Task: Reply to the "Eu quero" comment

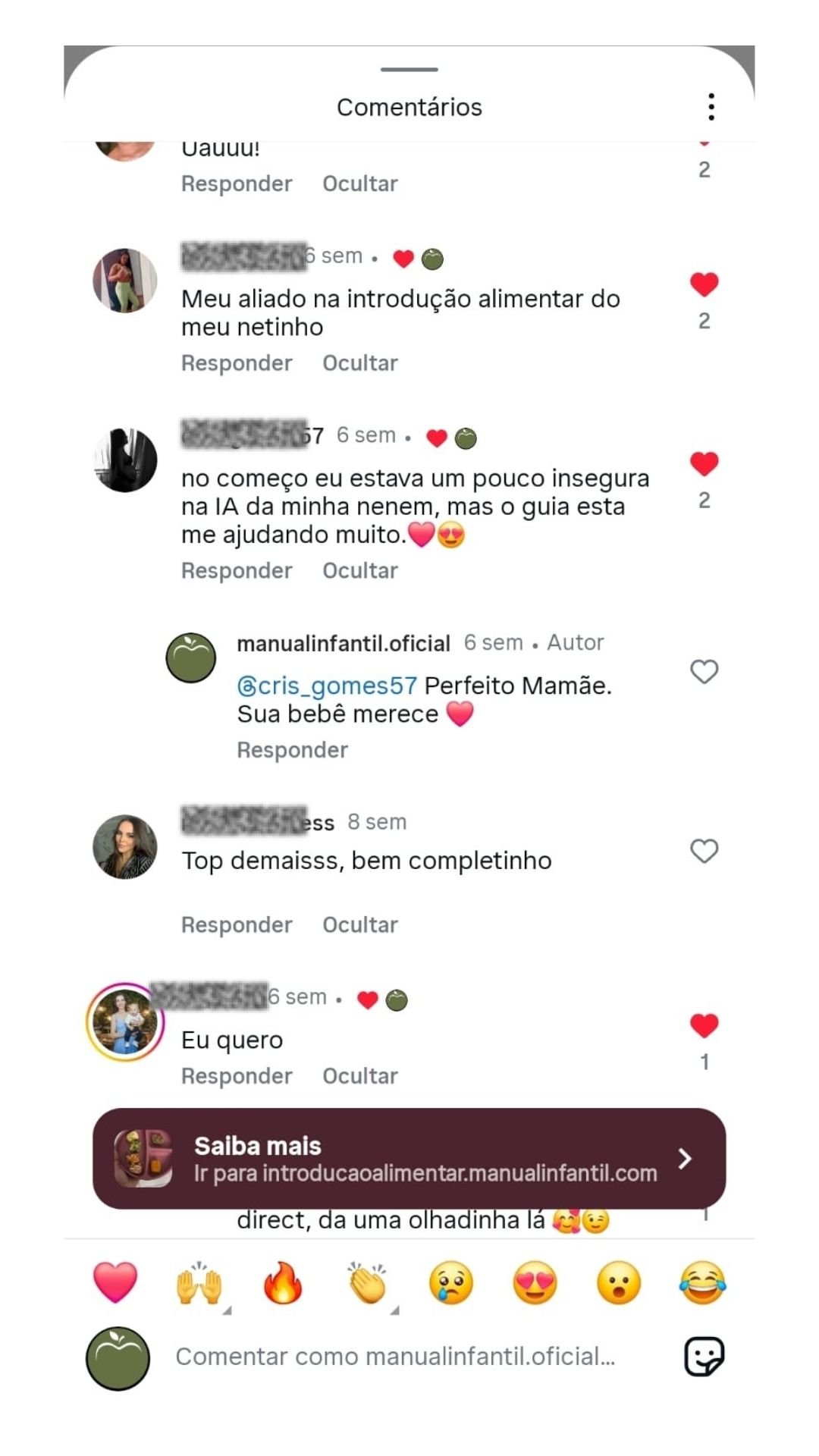Action: tap(236, 1076)
